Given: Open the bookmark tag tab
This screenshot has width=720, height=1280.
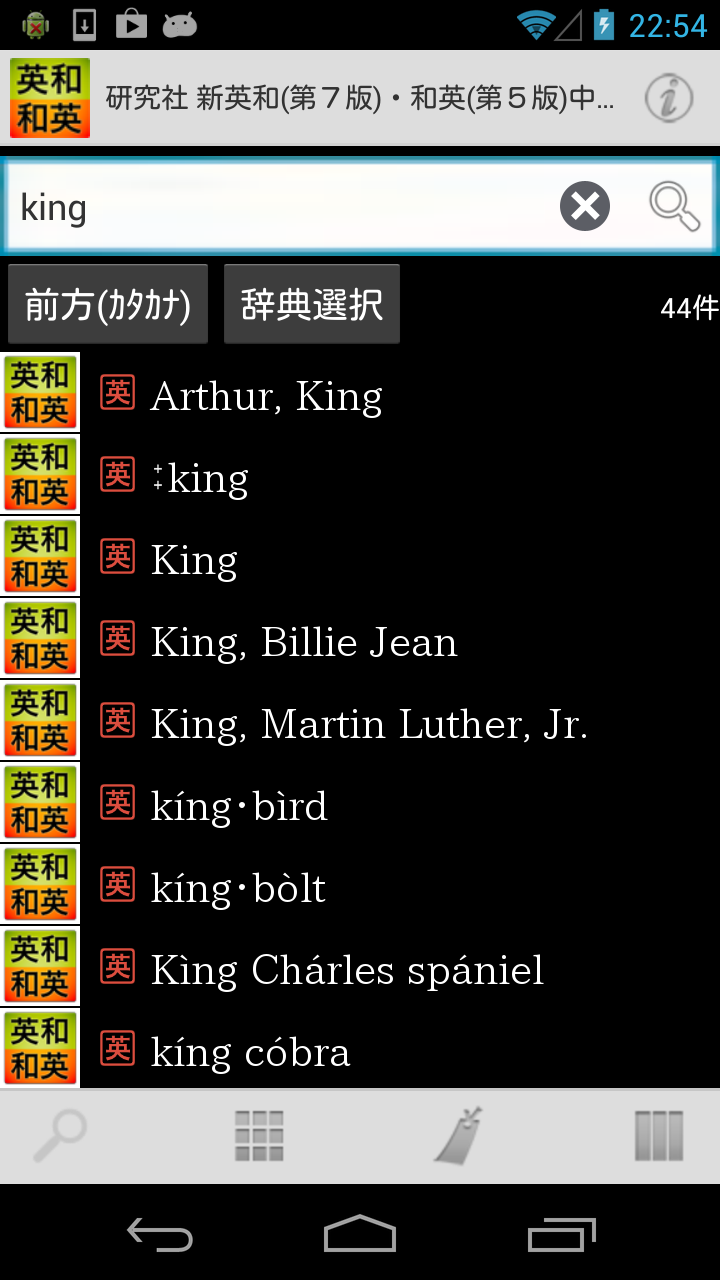Looking at the screenshot, I should click(x=459, y=1136).
